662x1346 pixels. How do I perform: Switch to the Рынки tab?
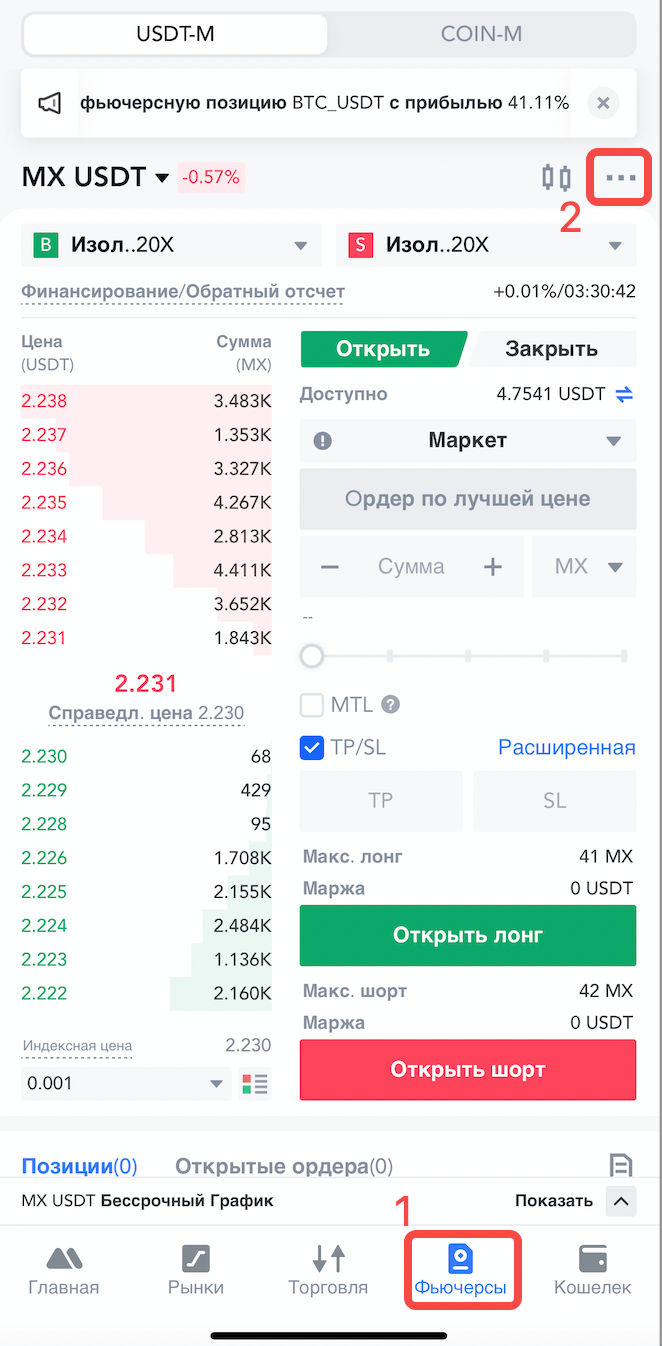(196, 1269)
